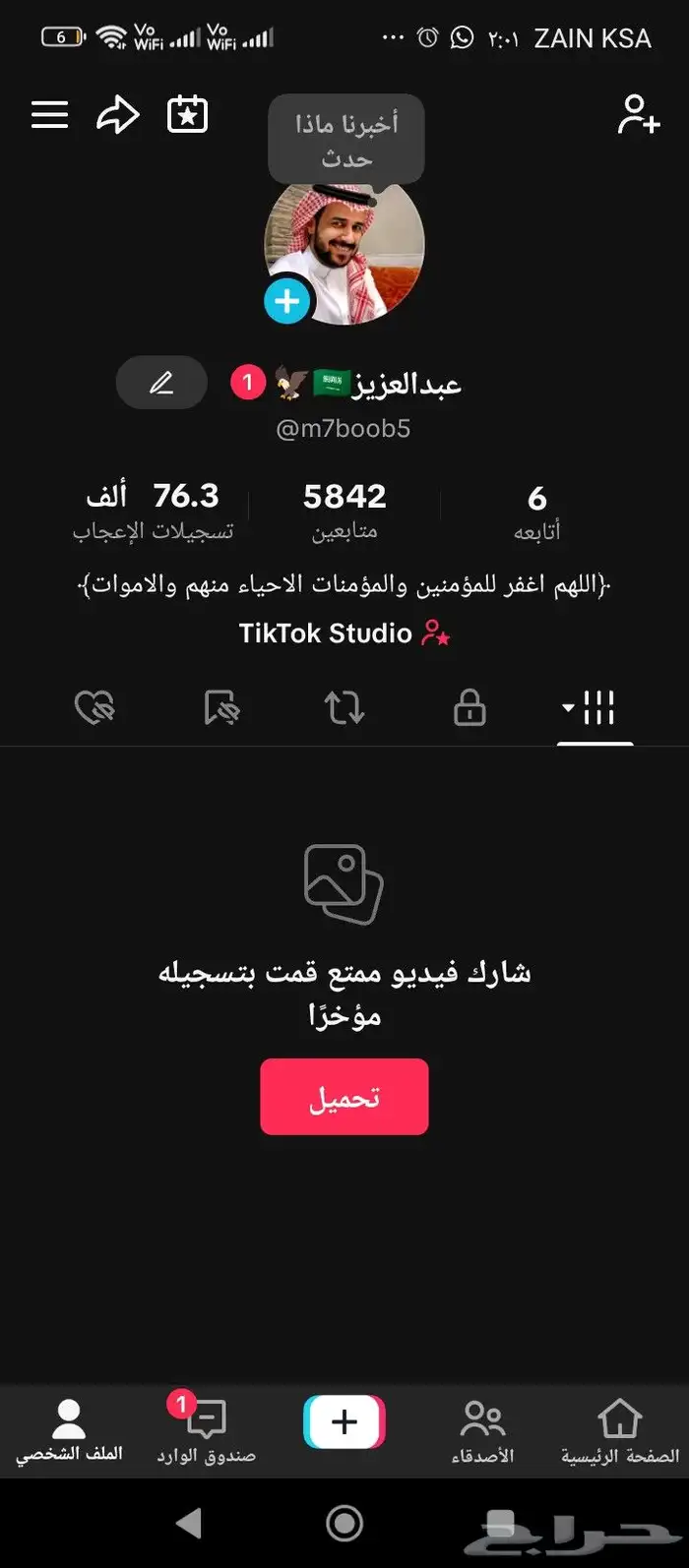View the 6 following list
Viewport: 689px width, 1568px height.
[536, 512]
